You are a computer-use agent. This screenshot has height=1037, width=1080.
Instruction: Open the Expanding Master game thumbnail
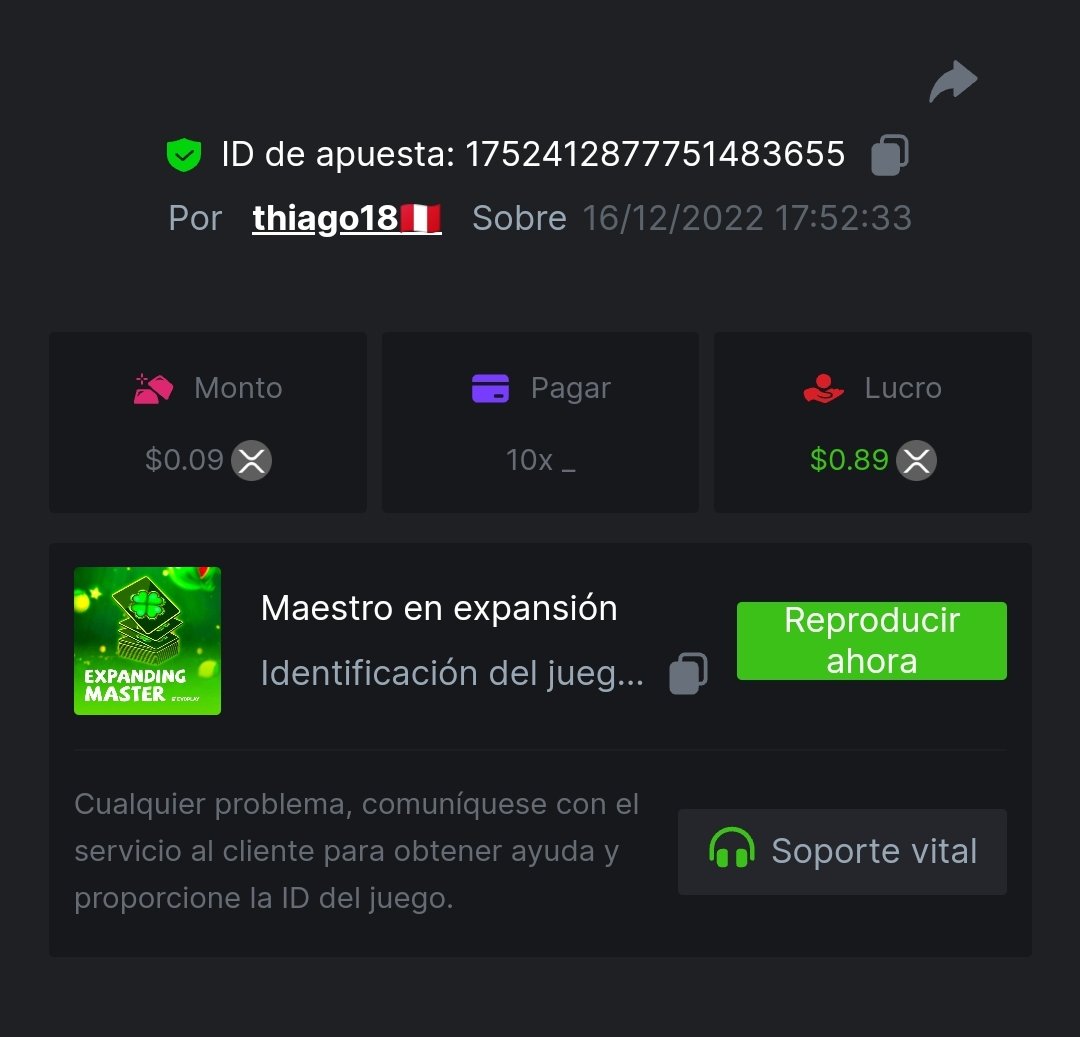(147, 641)
